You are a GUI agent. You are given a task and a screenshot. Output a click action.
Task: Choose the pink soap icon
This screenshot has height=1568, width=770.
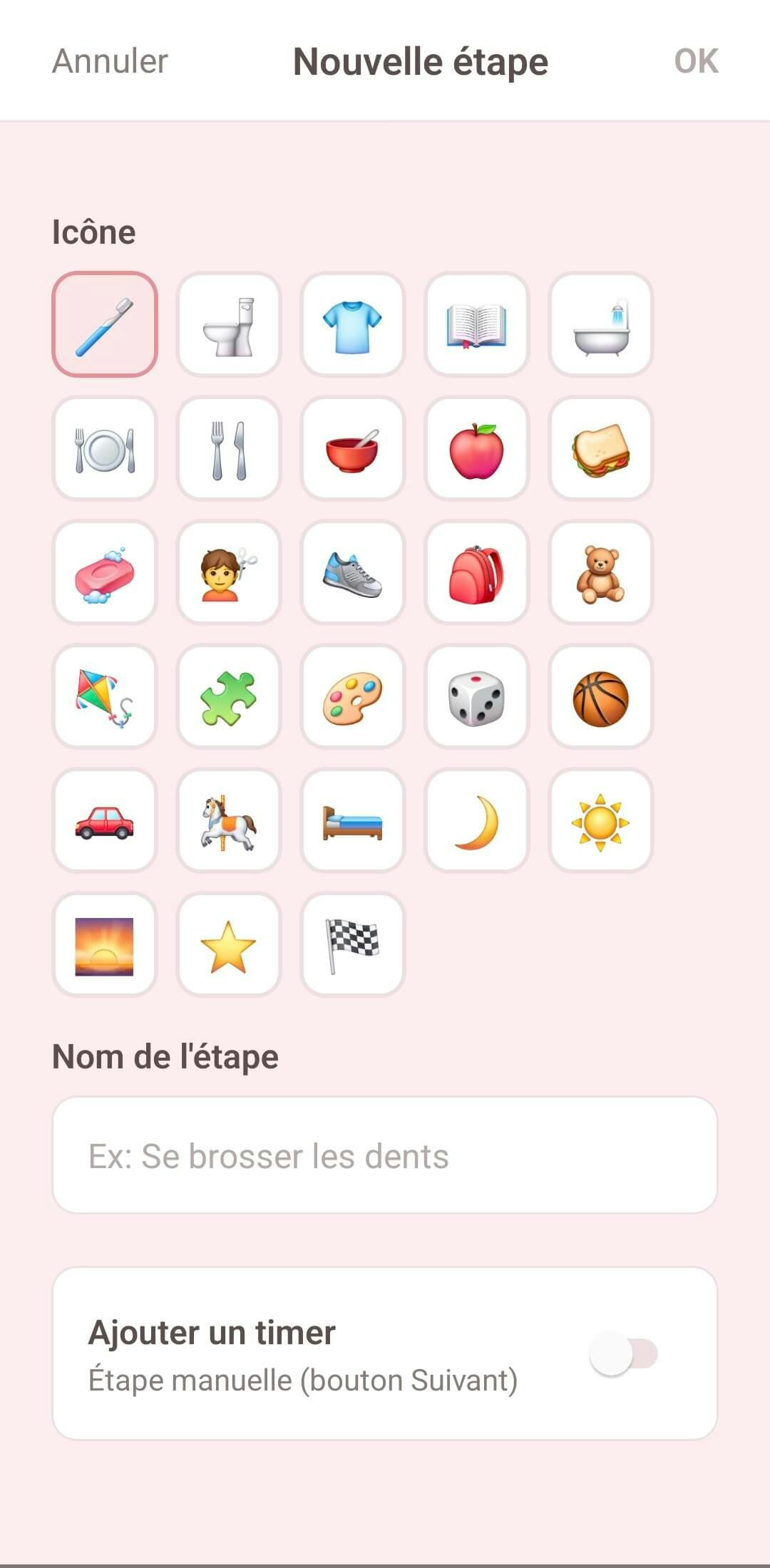coord(105,572)
